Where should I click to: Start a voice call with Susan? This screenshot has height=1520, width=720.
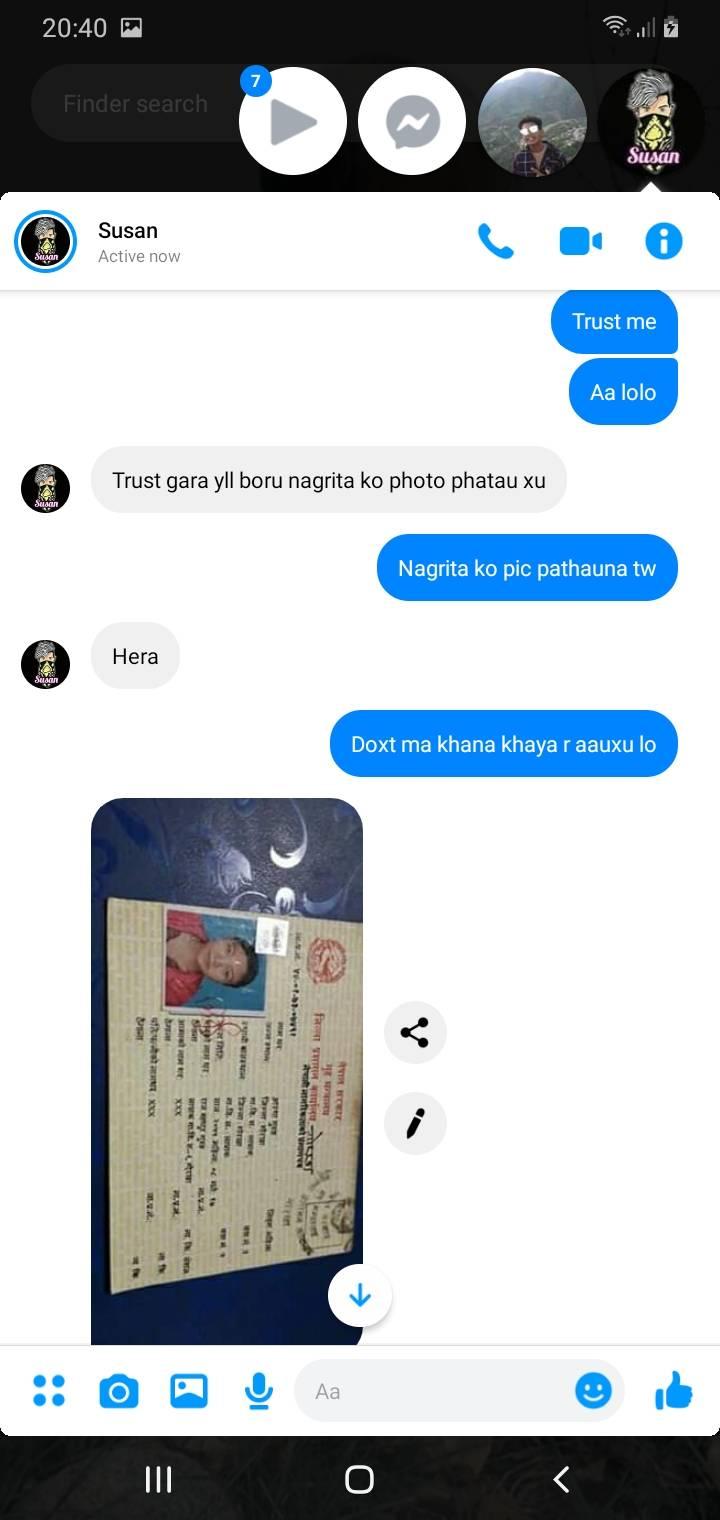coord(495,241)
